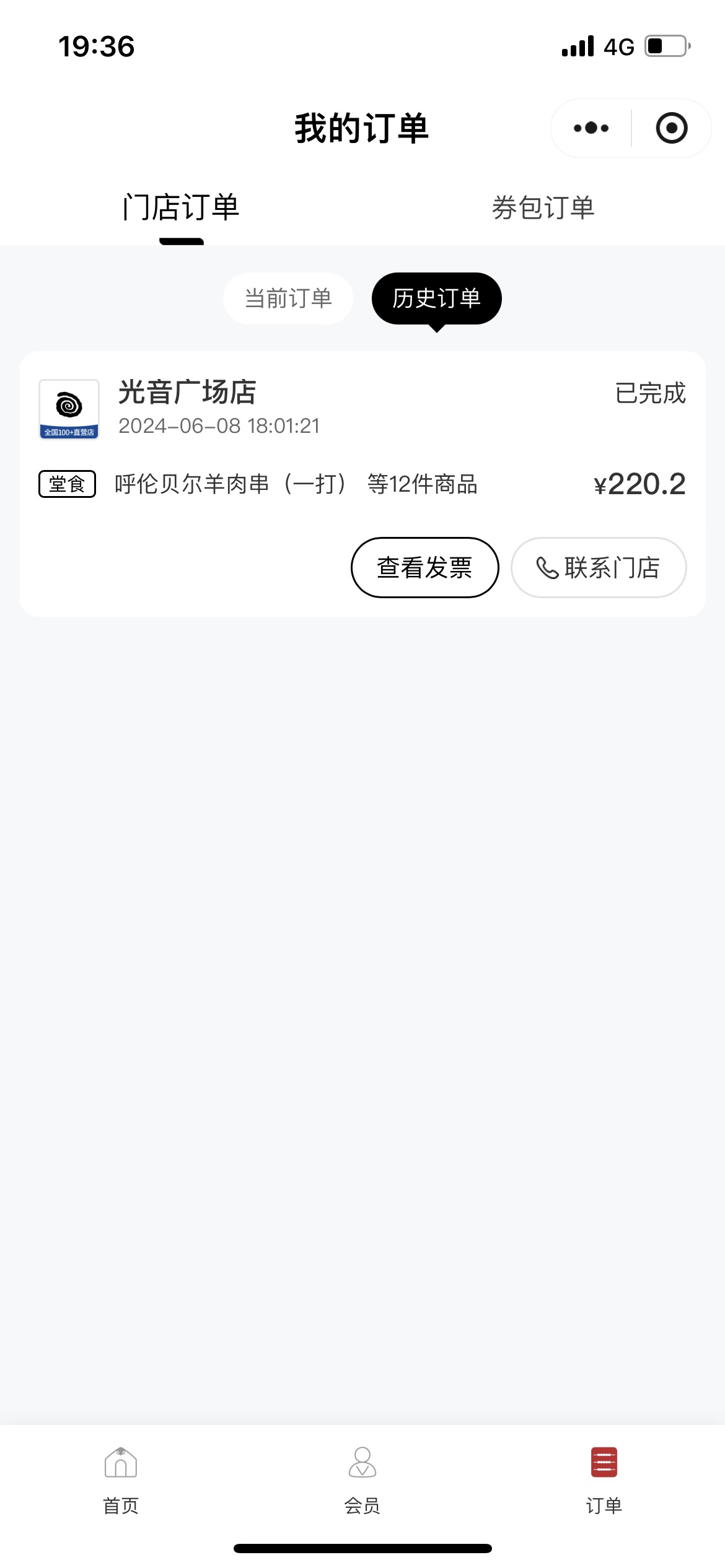The image size is (725, 1568).
Task: Contact the store via 联系门店
Action: (x=599, y=567)
